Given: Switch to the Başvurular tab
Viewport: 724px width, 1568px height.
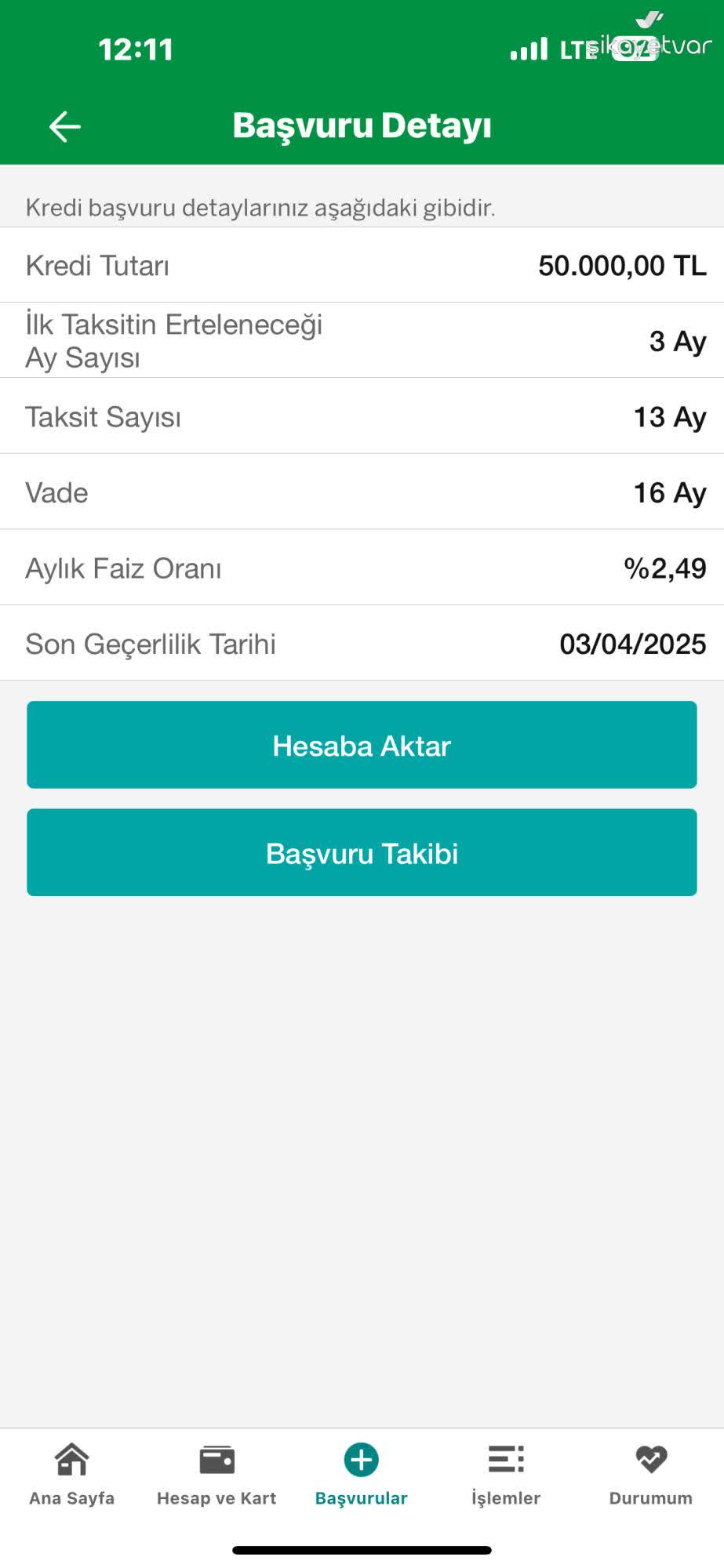Looking at the screenshot, I should (x=361, y=1474).
